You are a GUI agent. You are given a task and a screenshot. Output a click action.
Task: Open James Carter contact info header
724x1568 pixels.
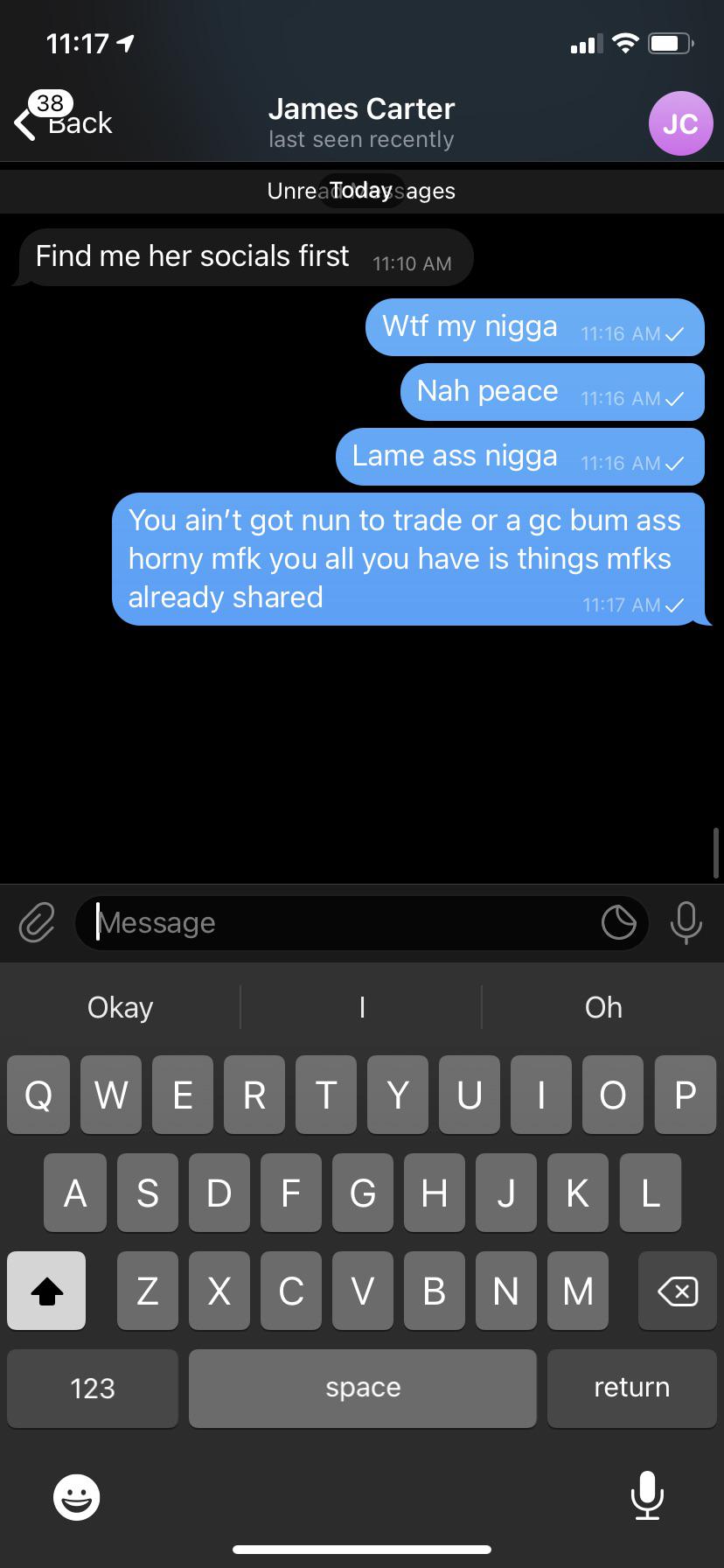361,122
